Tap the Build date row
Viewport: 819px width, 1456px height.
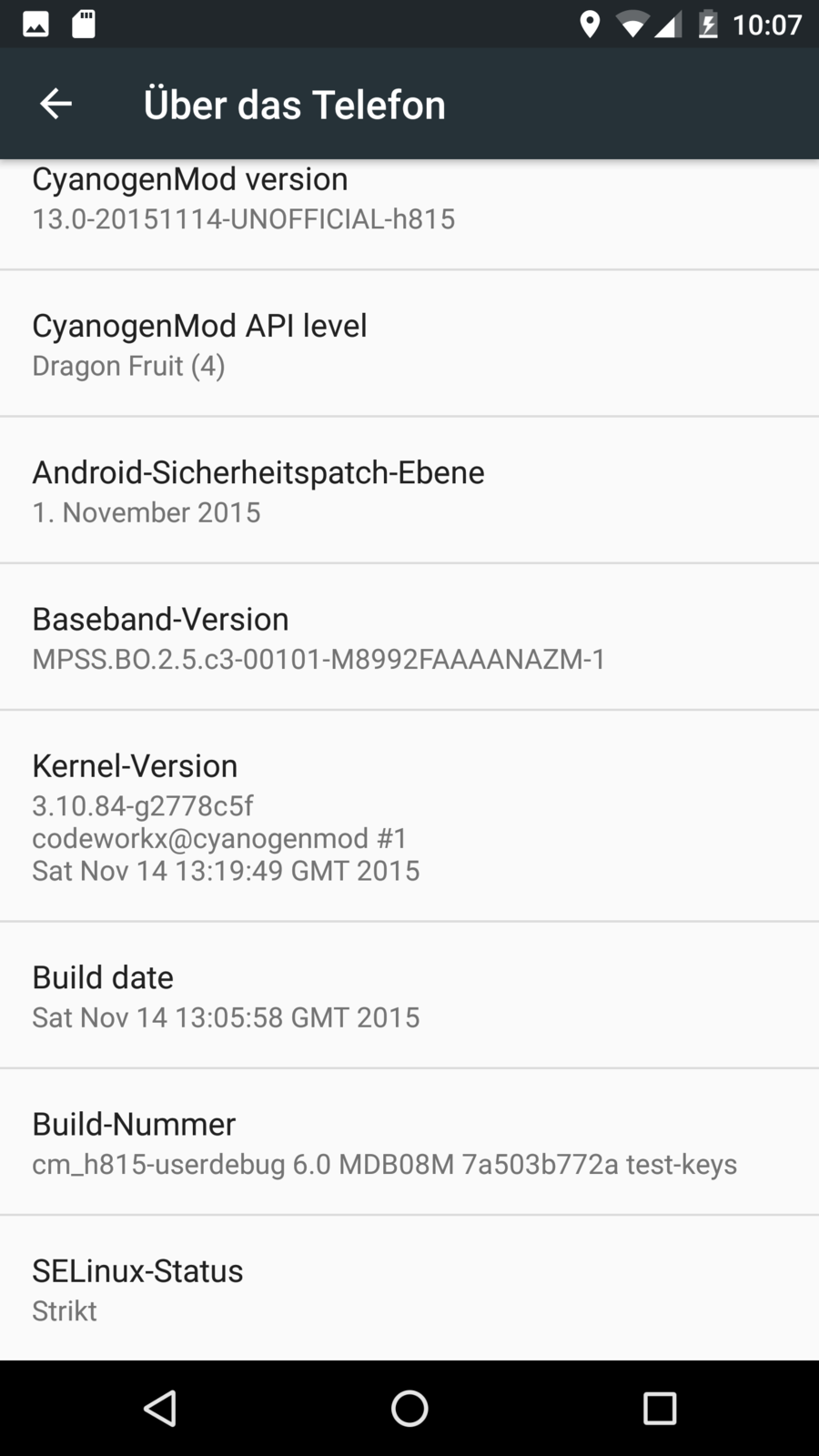[409, 995]
